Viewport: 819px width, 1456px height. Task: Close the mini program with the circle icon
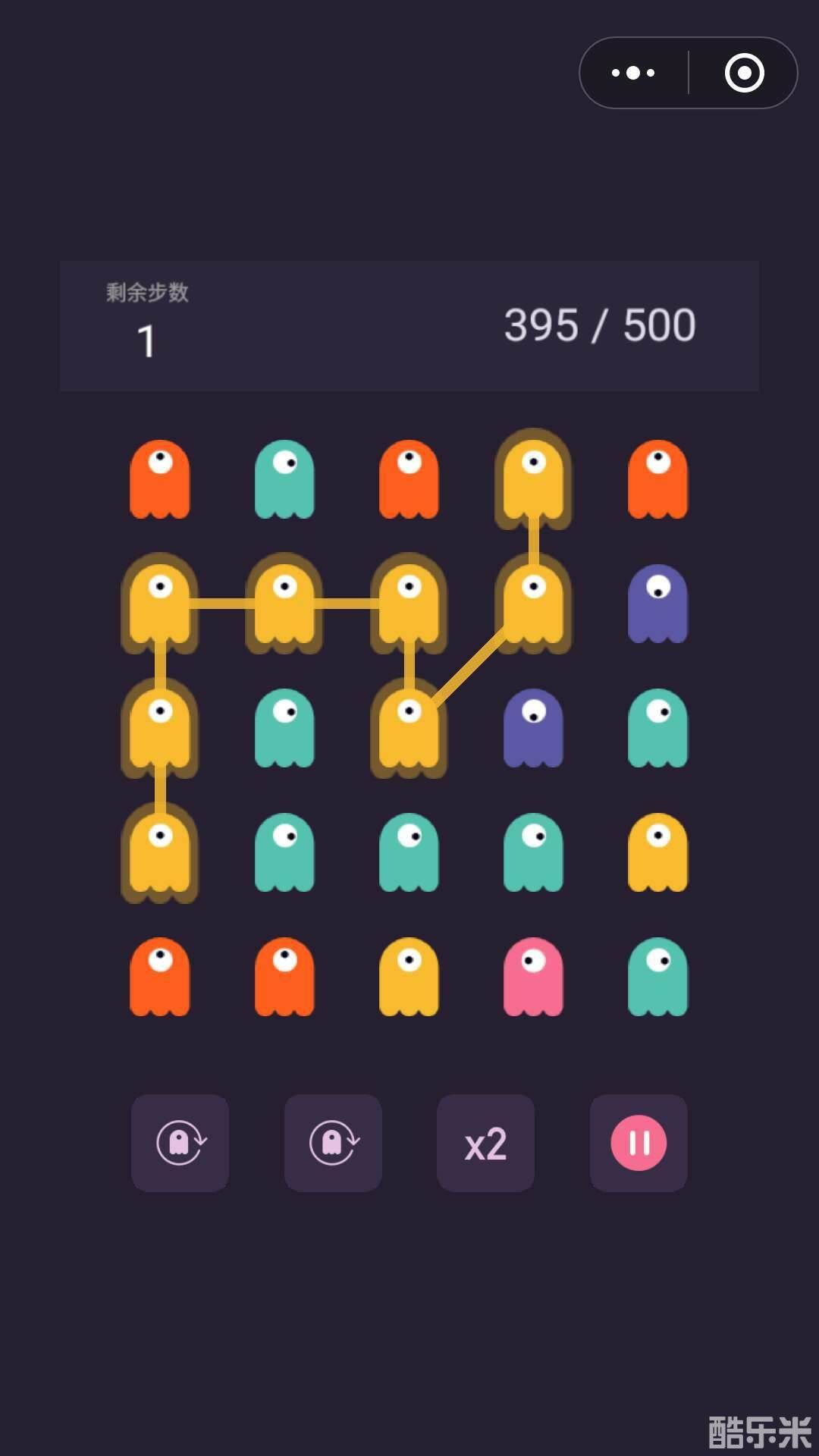(744, 73)
